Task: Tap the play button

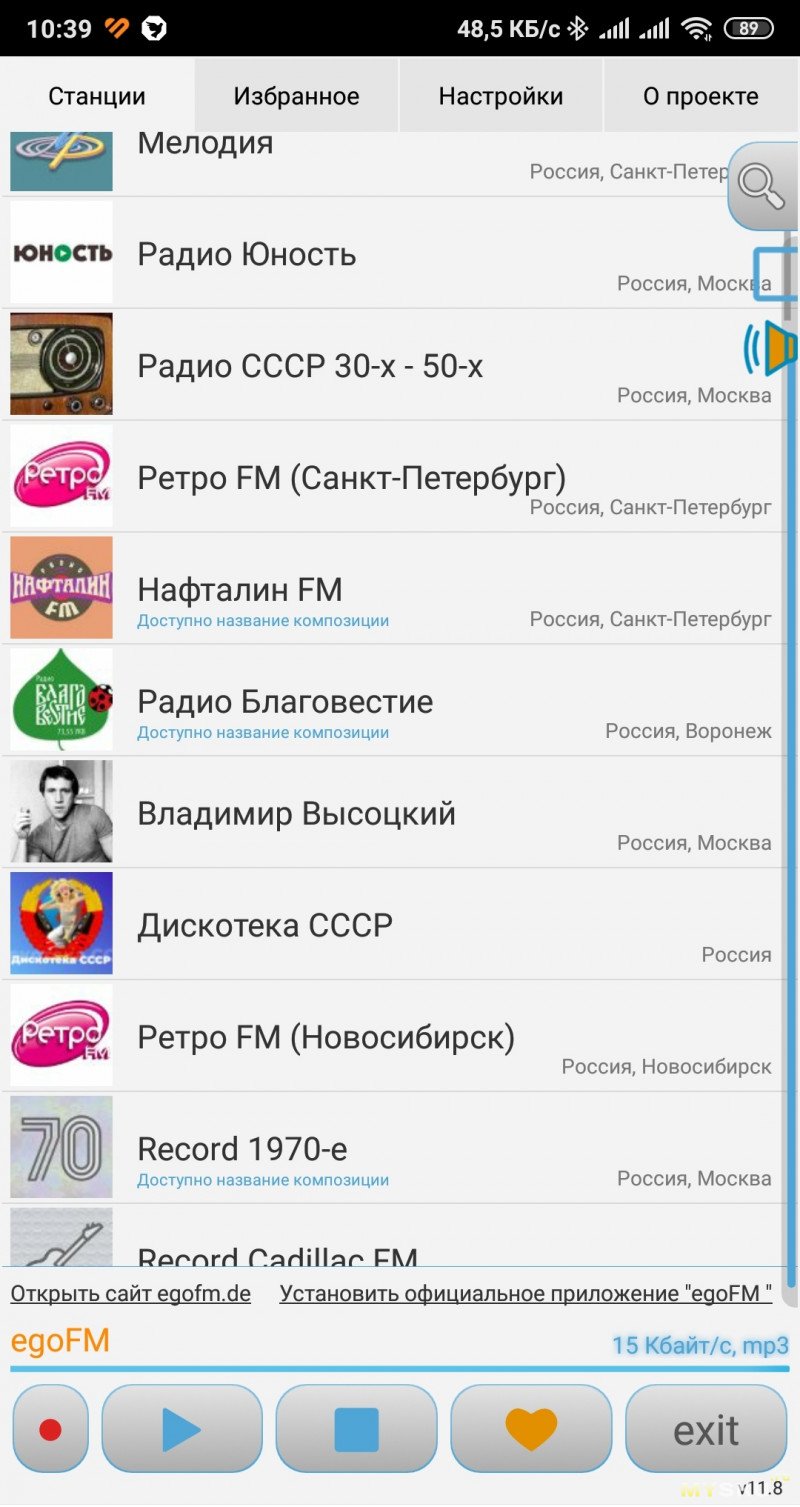Action: (181, 1429)
